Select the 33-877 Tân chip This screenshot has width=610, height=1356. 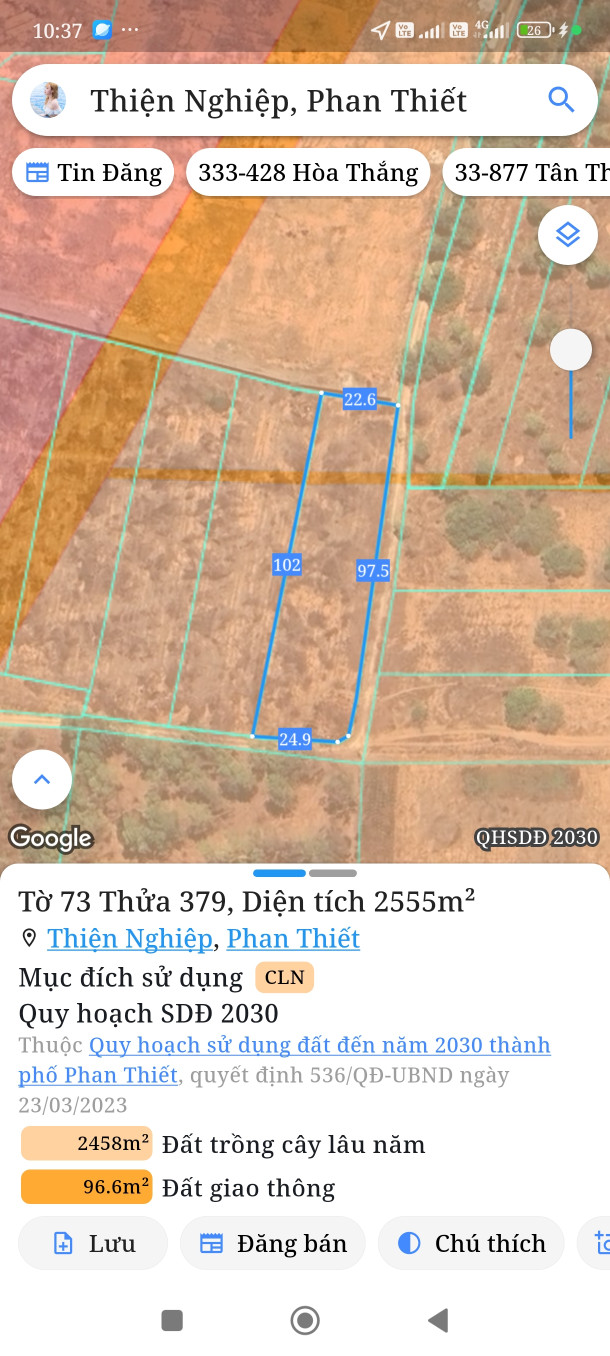pos(528,173)
